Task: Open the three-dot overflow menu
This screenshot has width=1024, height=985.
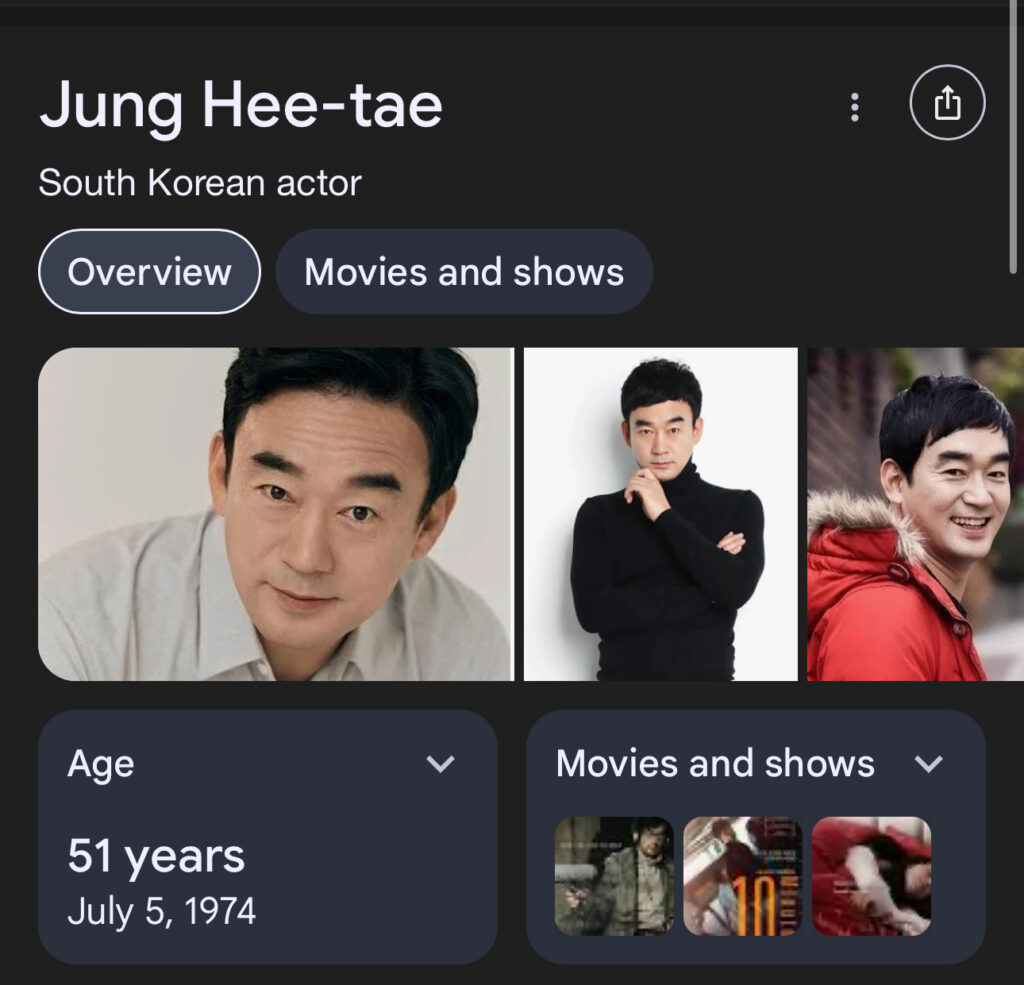Action: 854,107
